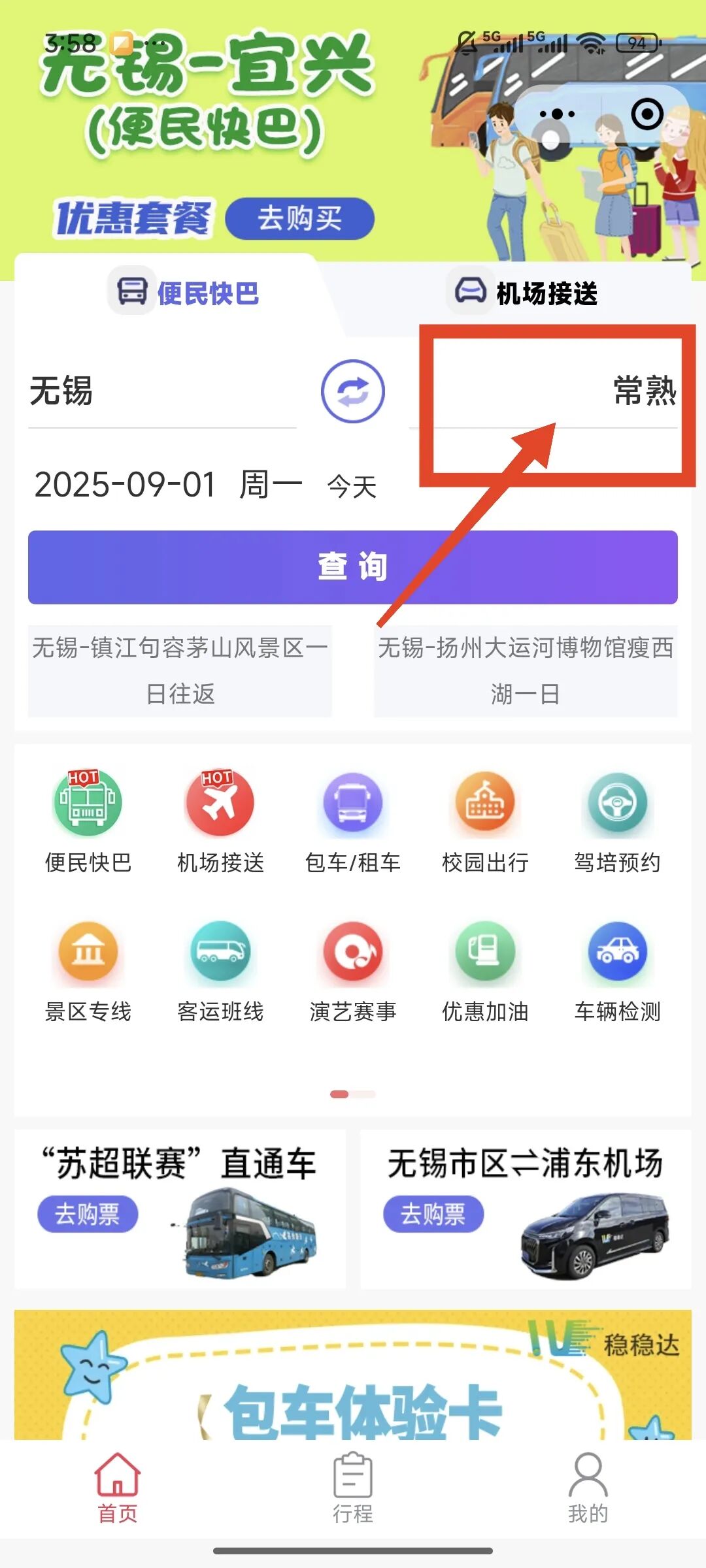Tap the 查询 search button
The image size is (706, 1568).
pyautogui.click(x=352, y=566)
